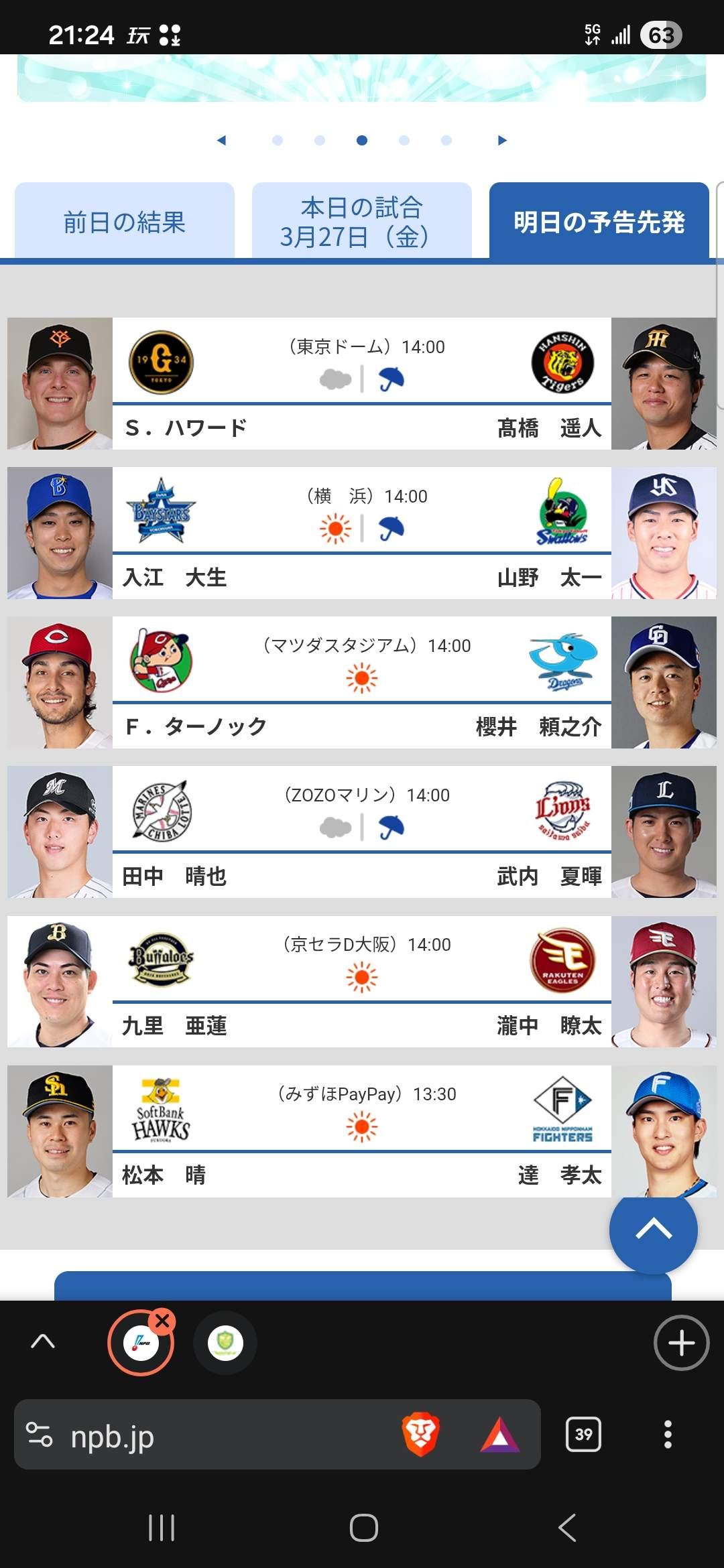Screen dimensions: 724x1568
Task: Open Brave Shields lion icon
Action: (x=420, y=1435)
